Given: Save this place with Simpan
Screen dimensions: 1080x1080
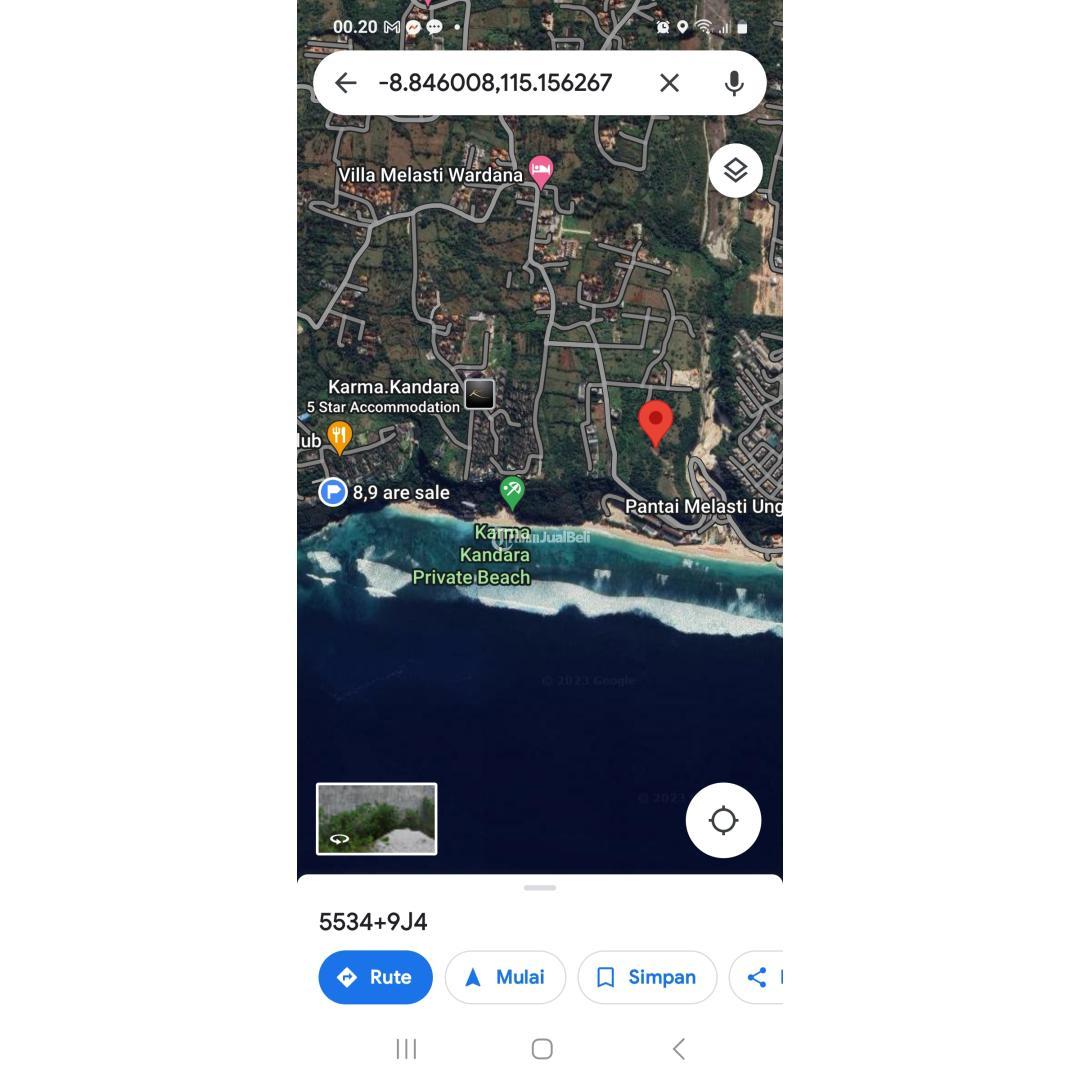Looking at the screenshot, I should 647,977.
